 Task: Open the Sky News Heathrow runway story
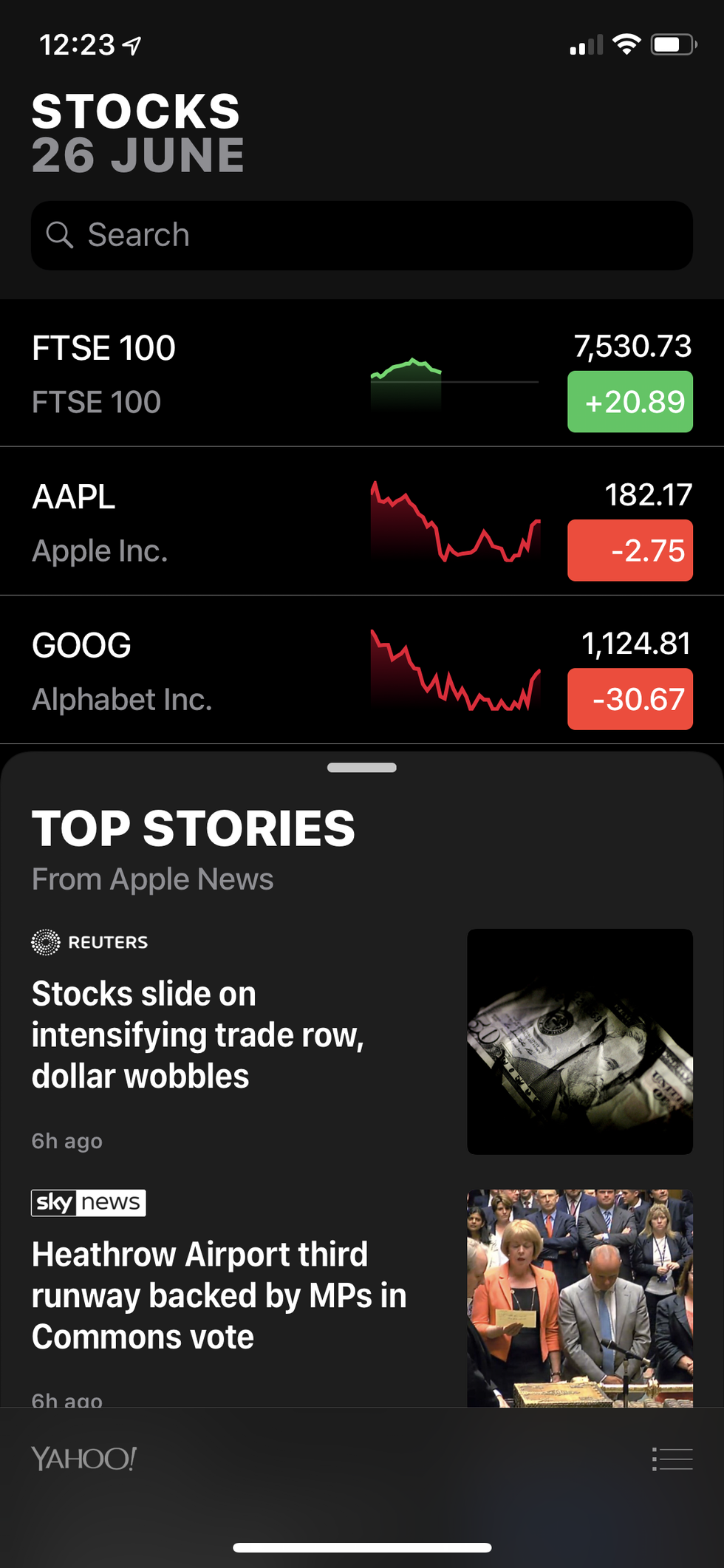point(219,1295)
